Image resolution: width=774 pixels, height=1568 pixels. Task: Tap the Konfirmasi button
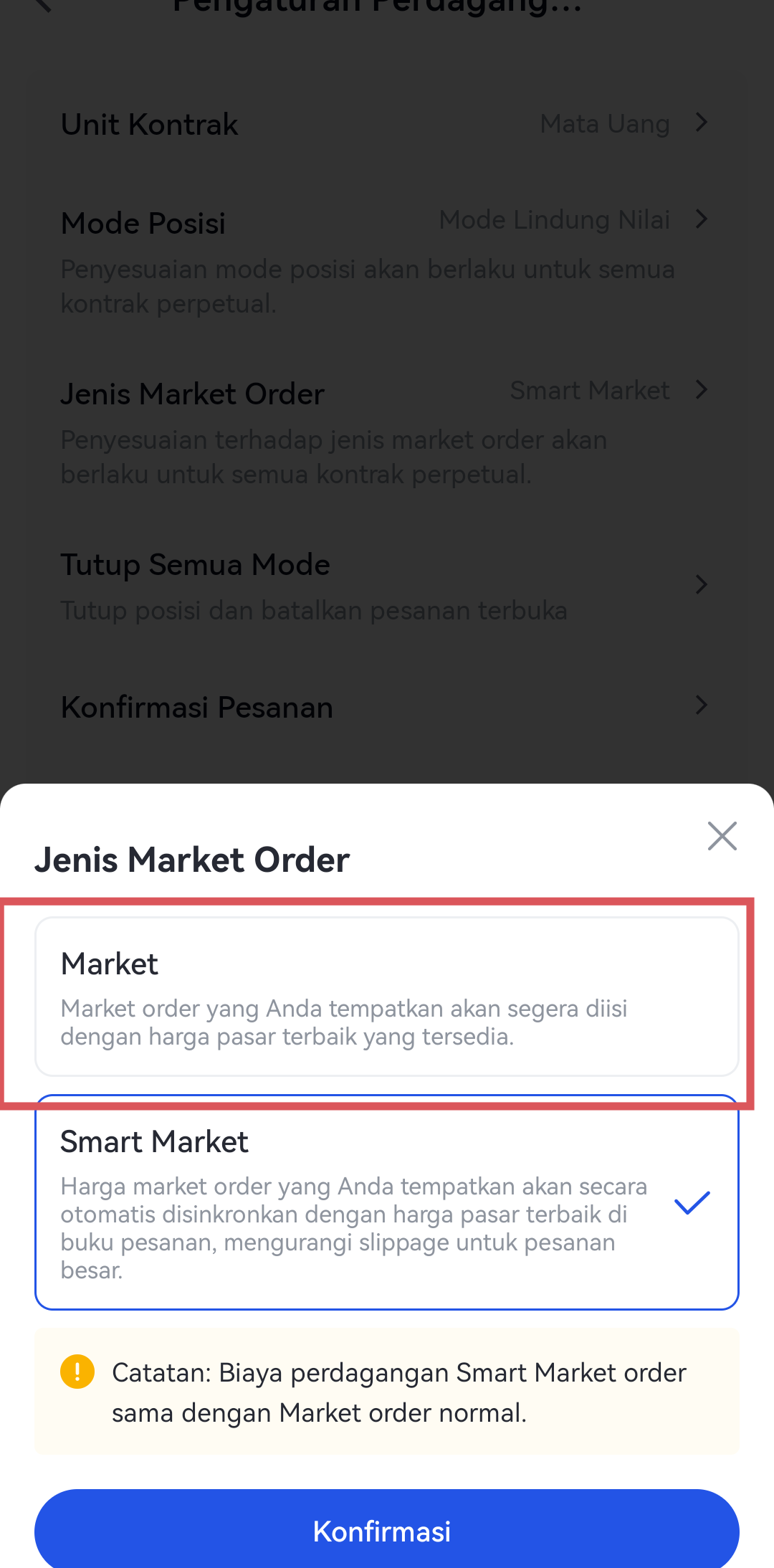click(386, 1531)
